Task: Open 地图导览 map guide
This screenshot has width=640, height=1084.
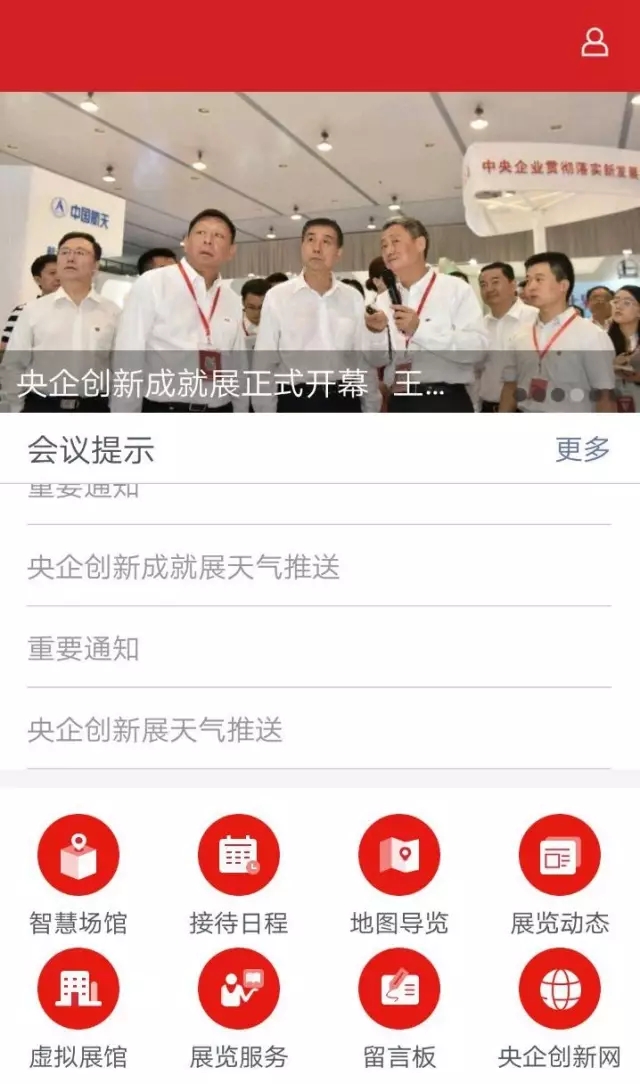Action: (399, 856)
